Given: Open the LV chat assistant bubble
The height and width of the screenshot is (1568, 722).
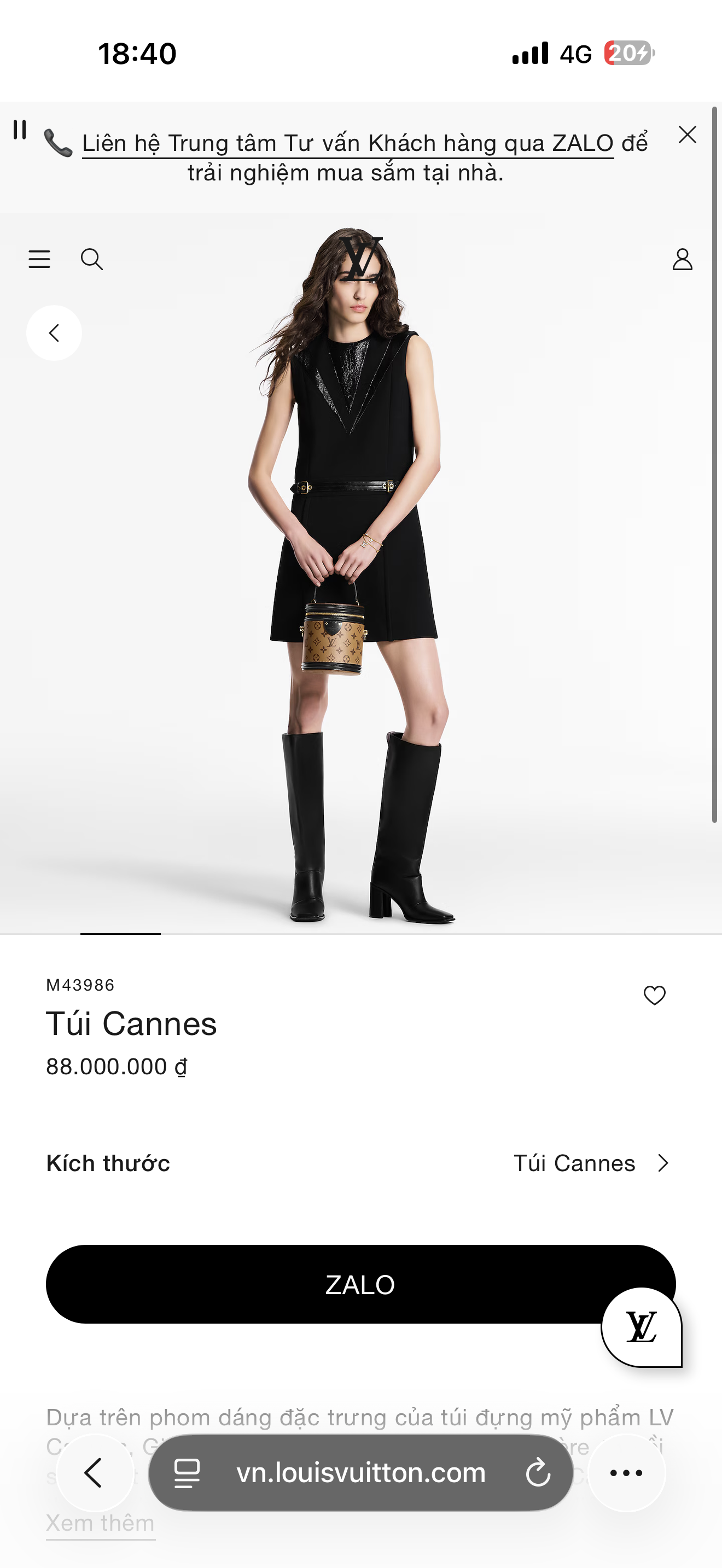Looking at the screenshot, I should (x=642, y=1327).
